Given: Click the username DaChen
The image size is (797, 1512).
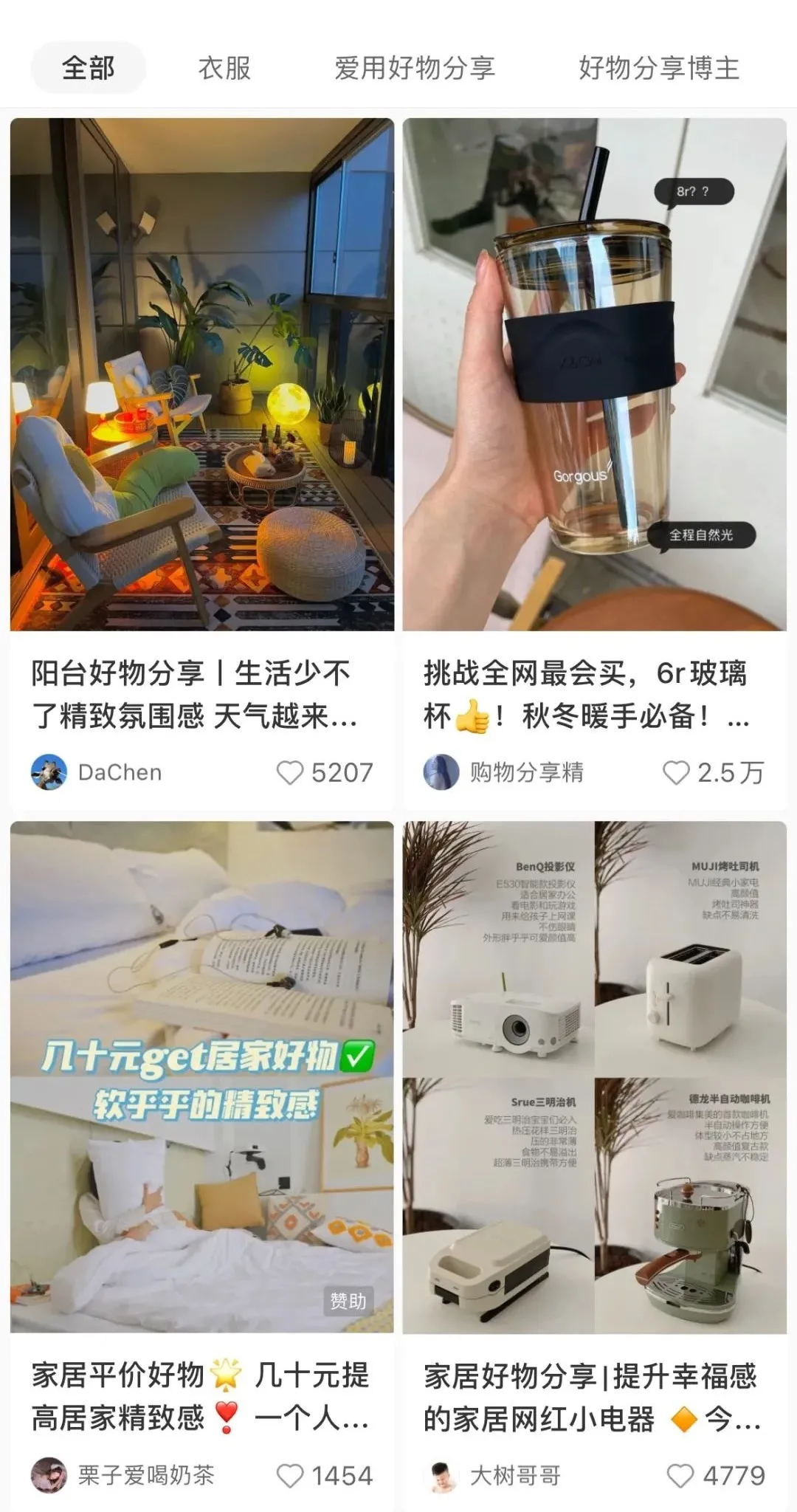Looking at the screenshot, I should [120, 772].
